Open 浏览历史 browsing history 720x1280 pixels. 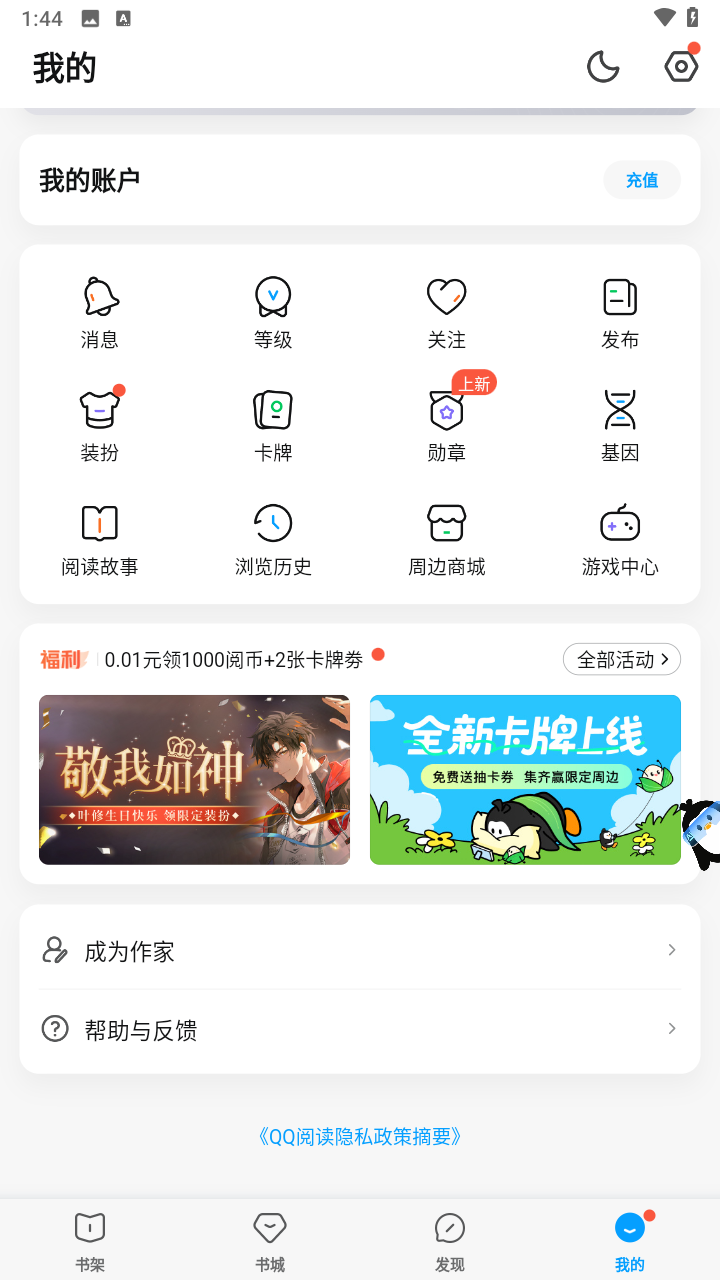point(273,539)
